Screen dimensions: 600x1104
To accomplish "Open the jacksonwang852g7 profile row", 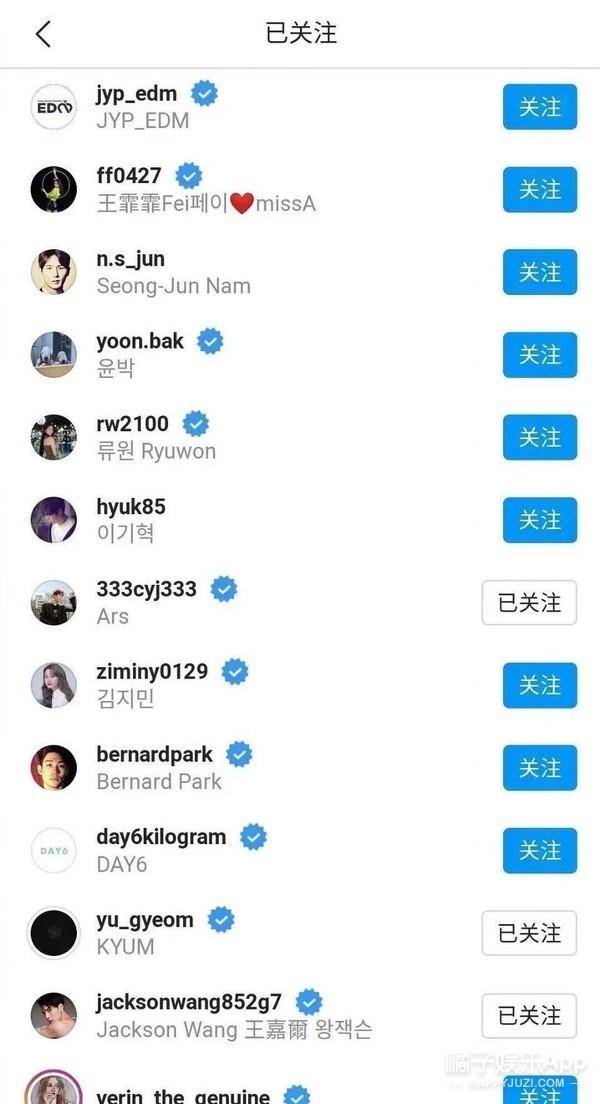I will click(x=300, y=1015).
